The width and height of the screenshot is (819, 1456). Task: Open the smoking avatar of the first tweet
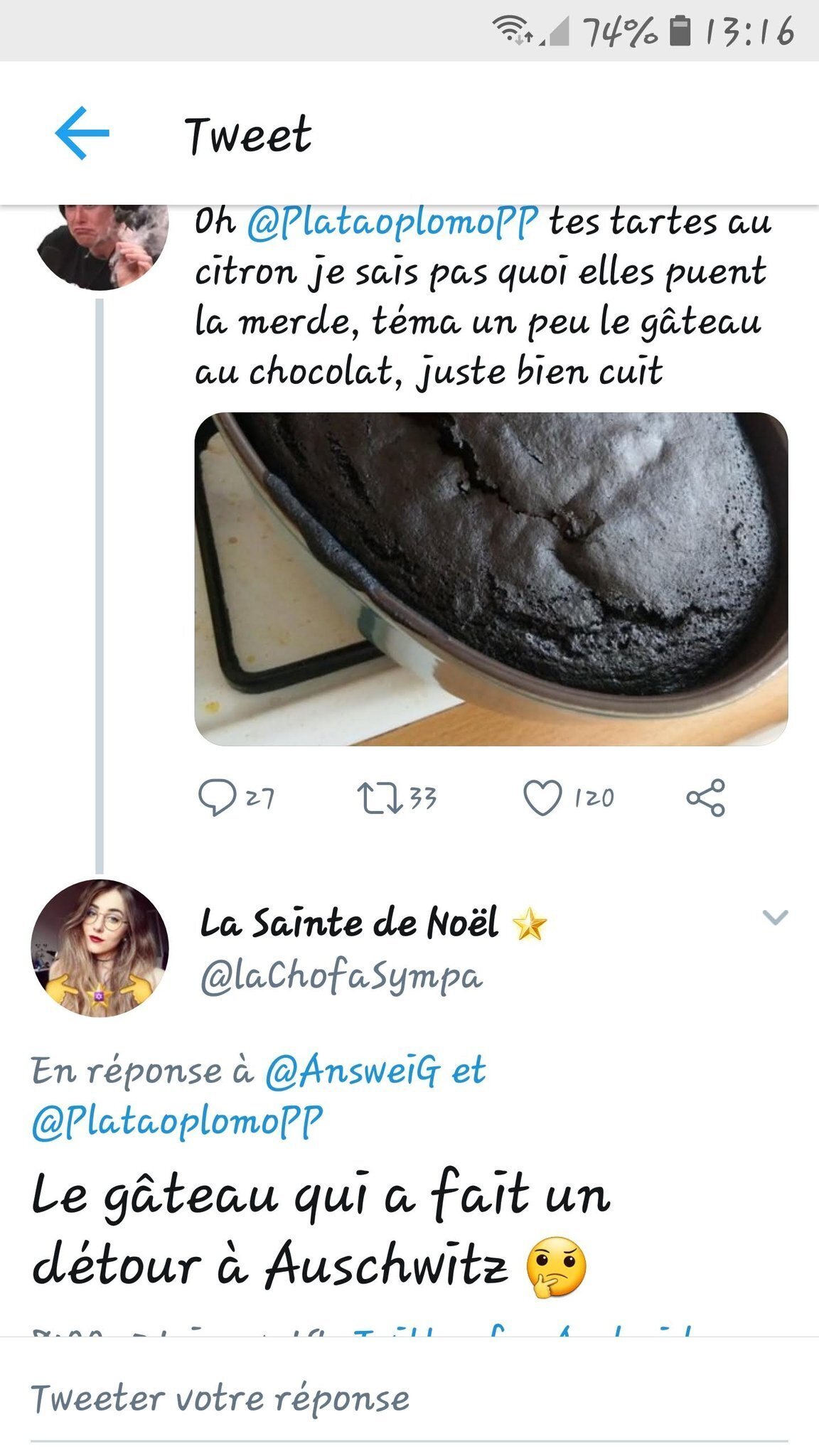point(102,246)
